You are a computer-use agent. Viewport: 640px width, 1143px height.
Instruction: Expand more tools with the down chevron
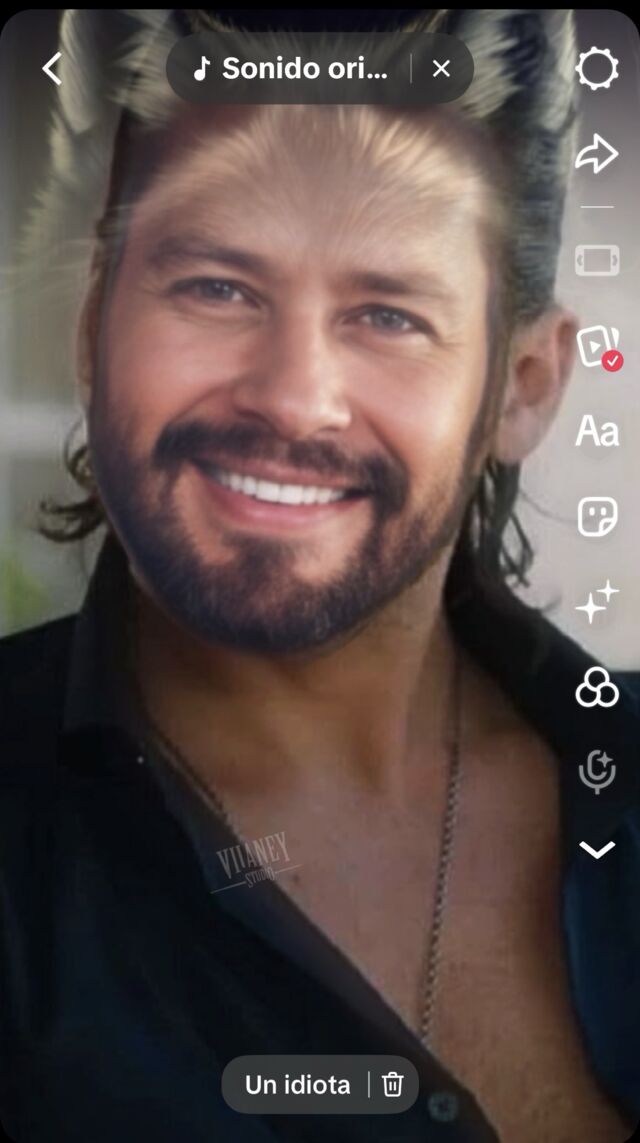[597, 850]
